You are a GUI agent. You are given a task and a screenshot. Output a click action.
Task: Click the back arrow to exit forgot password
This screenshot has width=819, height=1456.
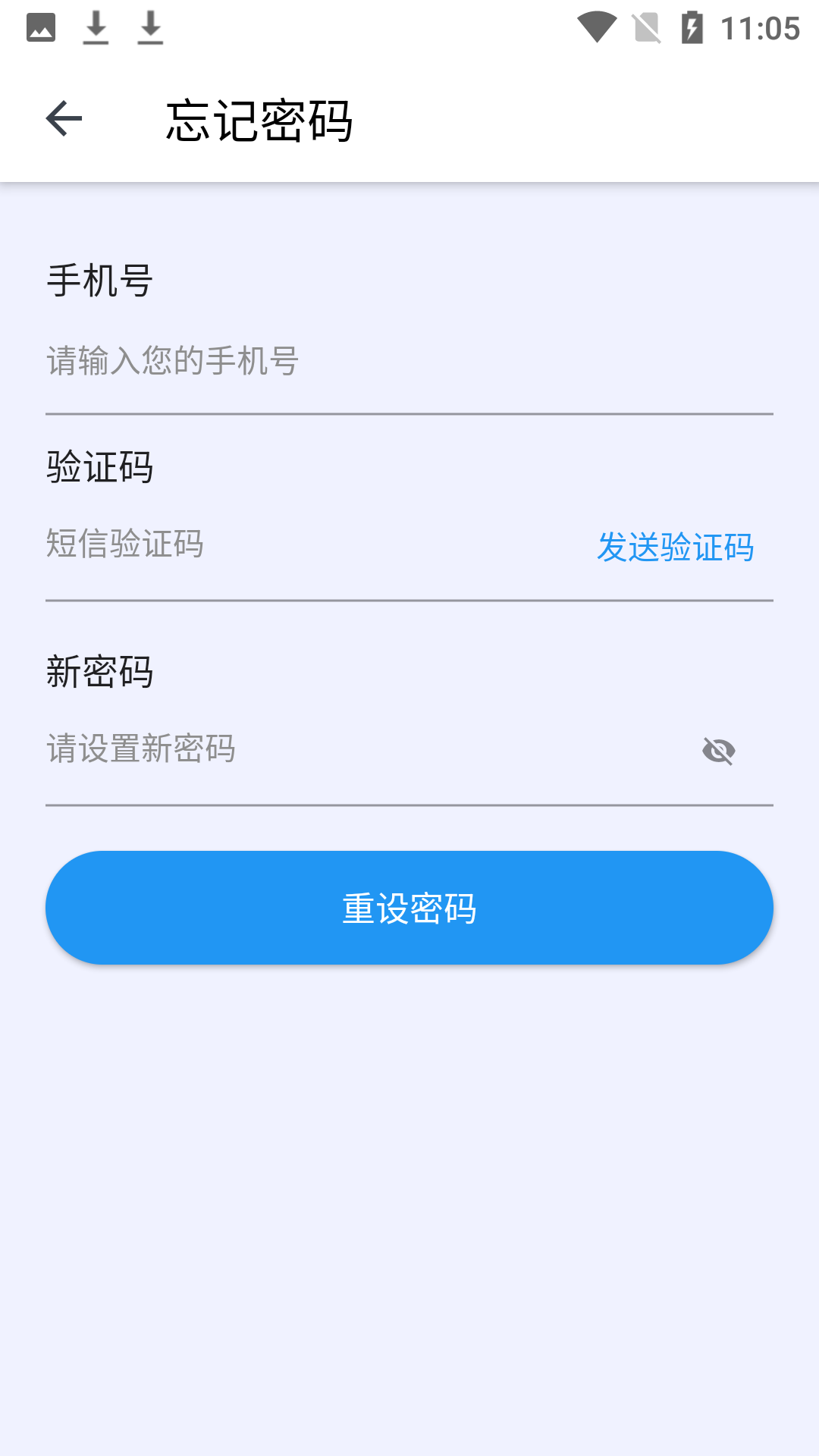(64, 119)
